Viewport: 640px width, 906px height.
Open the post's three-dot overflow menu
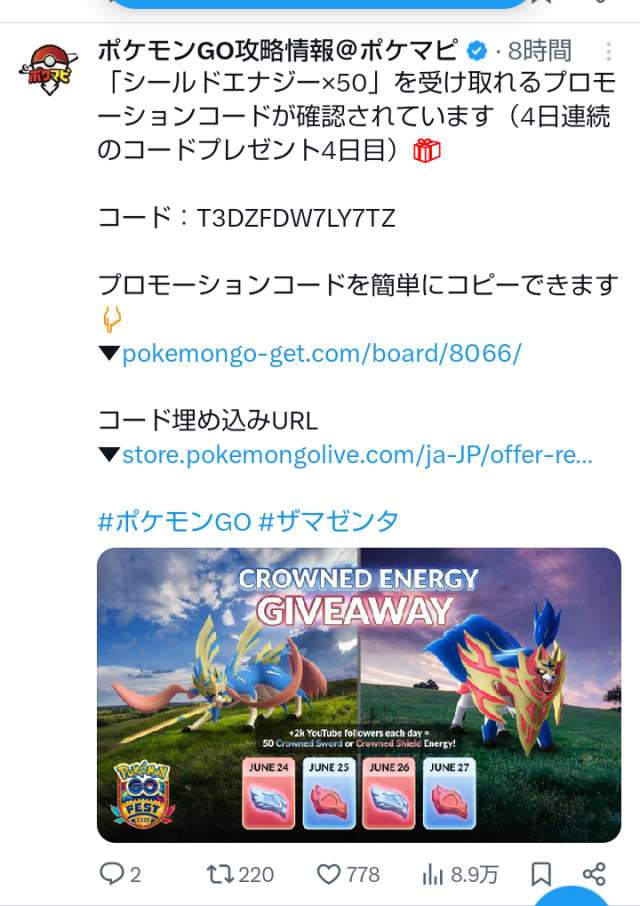pos(609,52)
